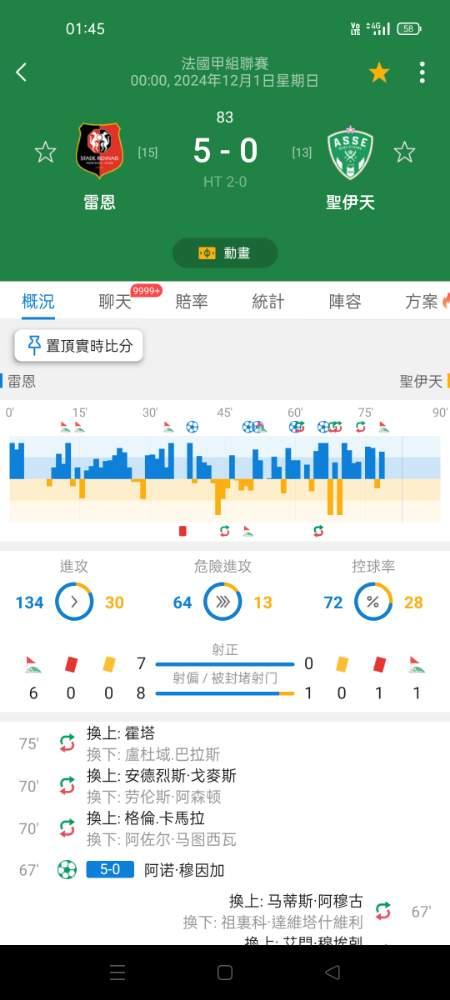Open goal scorer 阿诺·穆因加 at 67'

(184, 870)
